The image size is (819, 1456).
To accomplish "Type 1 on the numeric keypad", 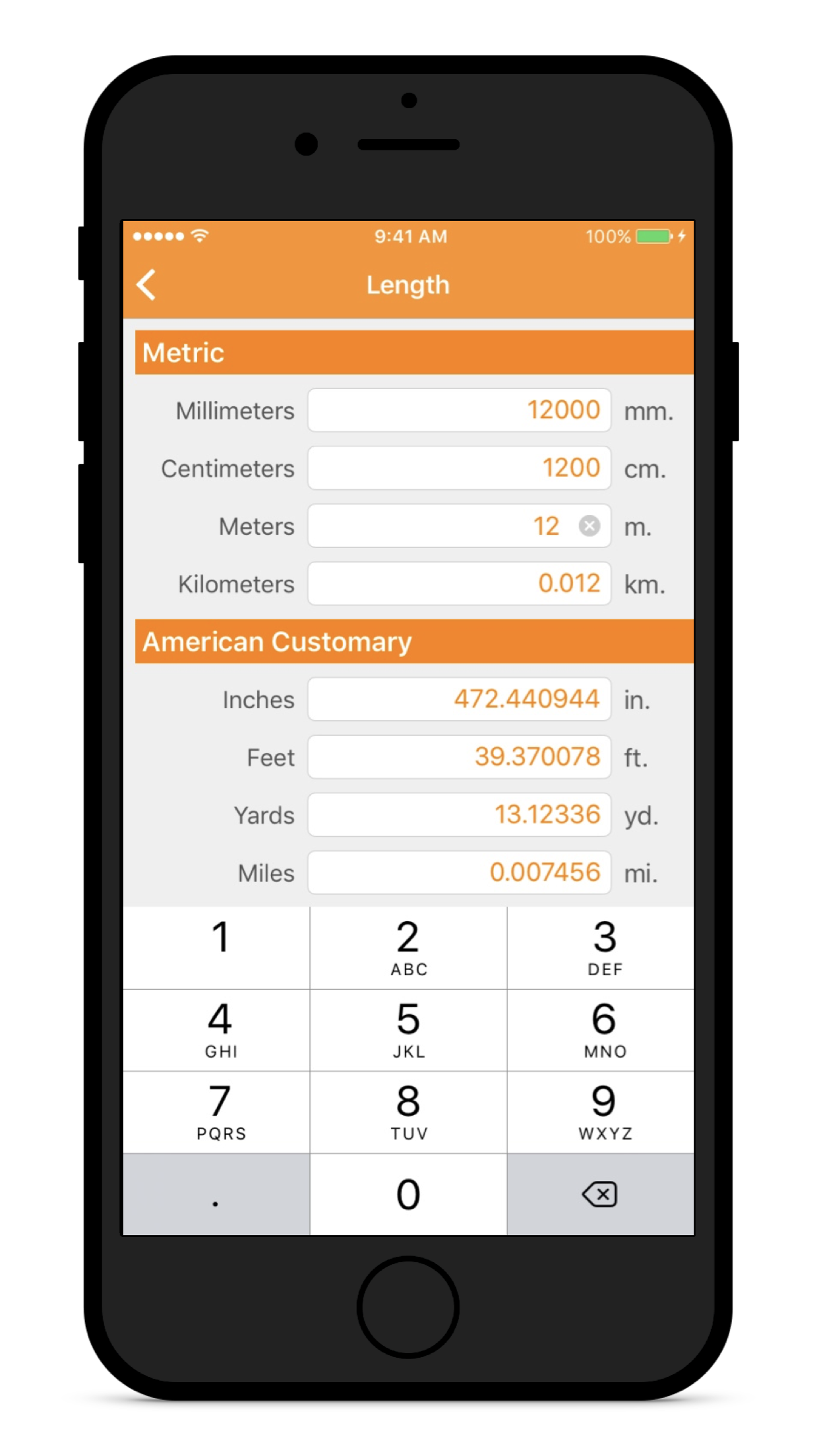I will tap(220, 947).
